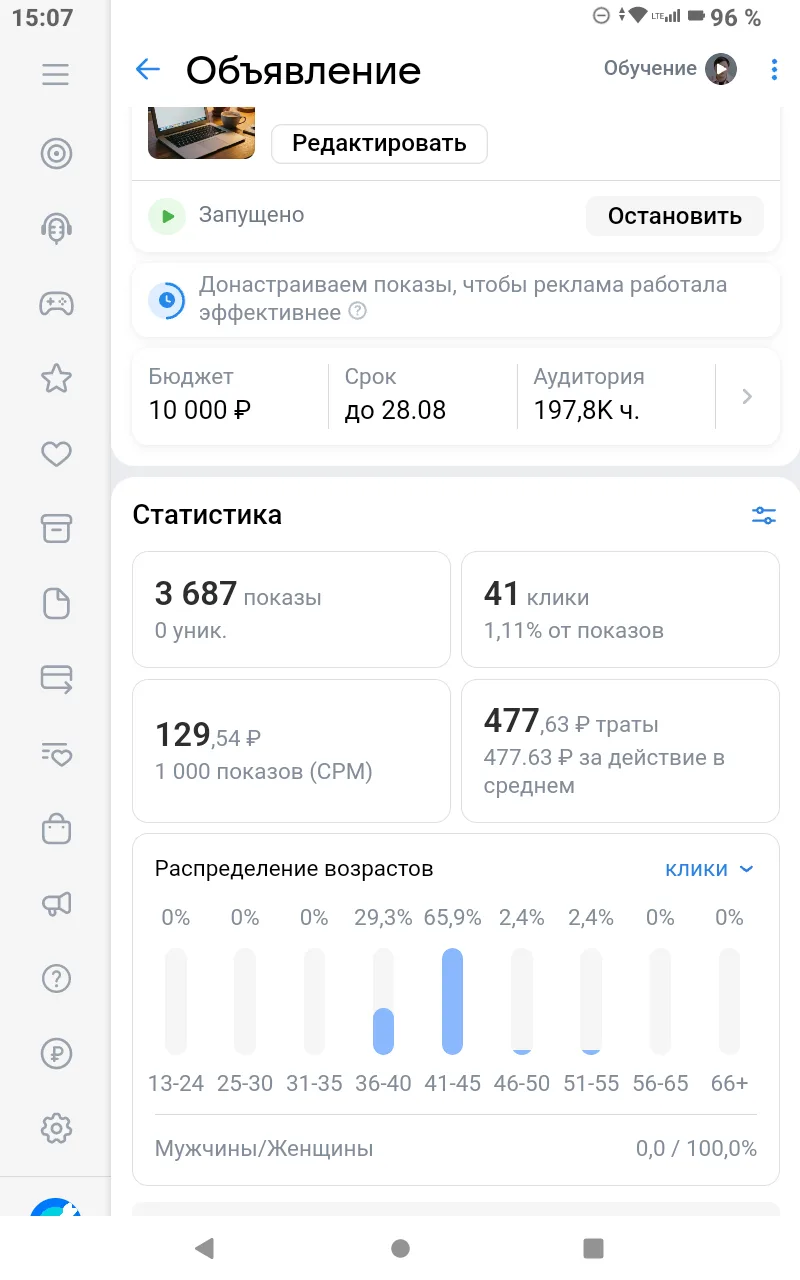Tap the Редактировать button

[379, 143]
